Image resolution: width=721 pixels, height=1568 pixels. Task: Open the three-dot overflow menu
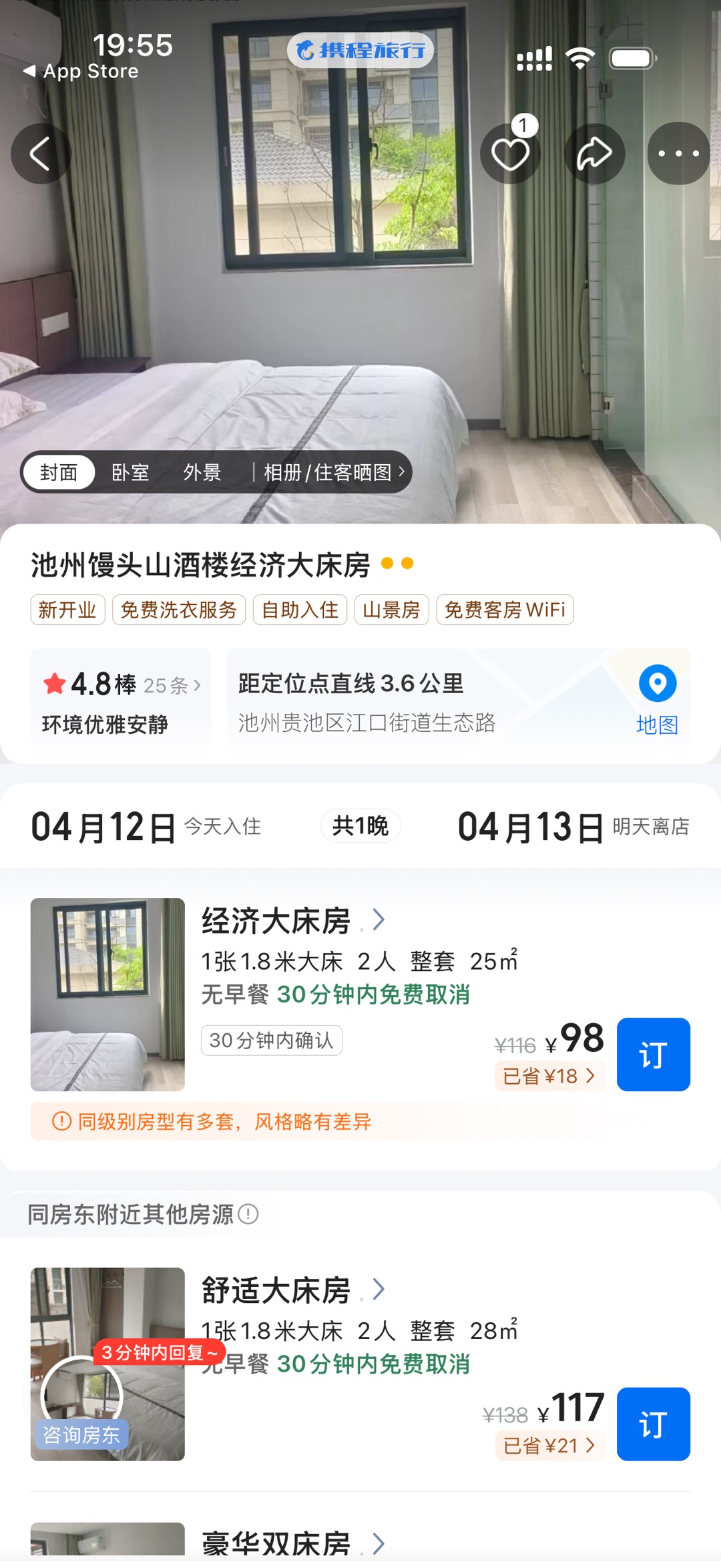[678, 154]
